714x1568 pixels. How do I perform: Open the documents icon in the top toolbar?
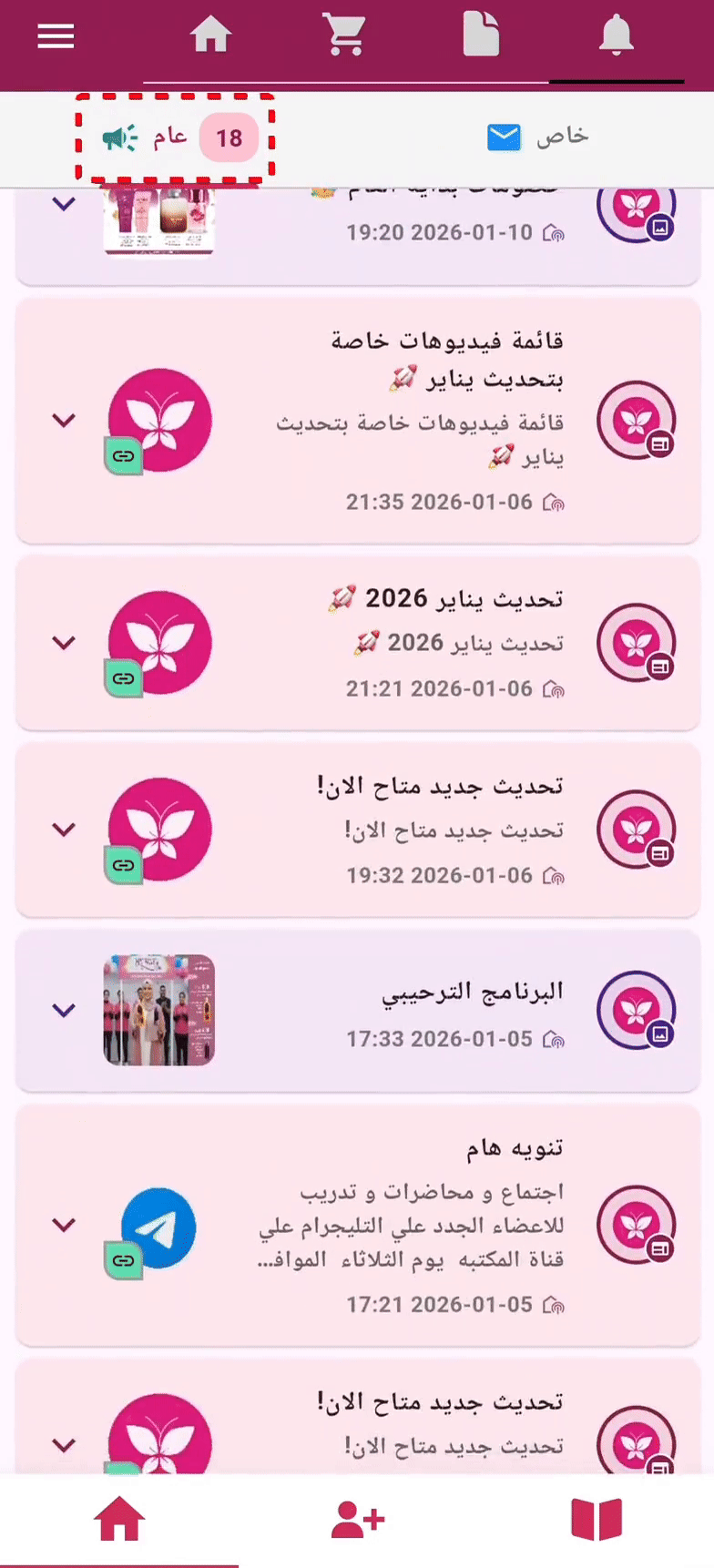point(482,35)
